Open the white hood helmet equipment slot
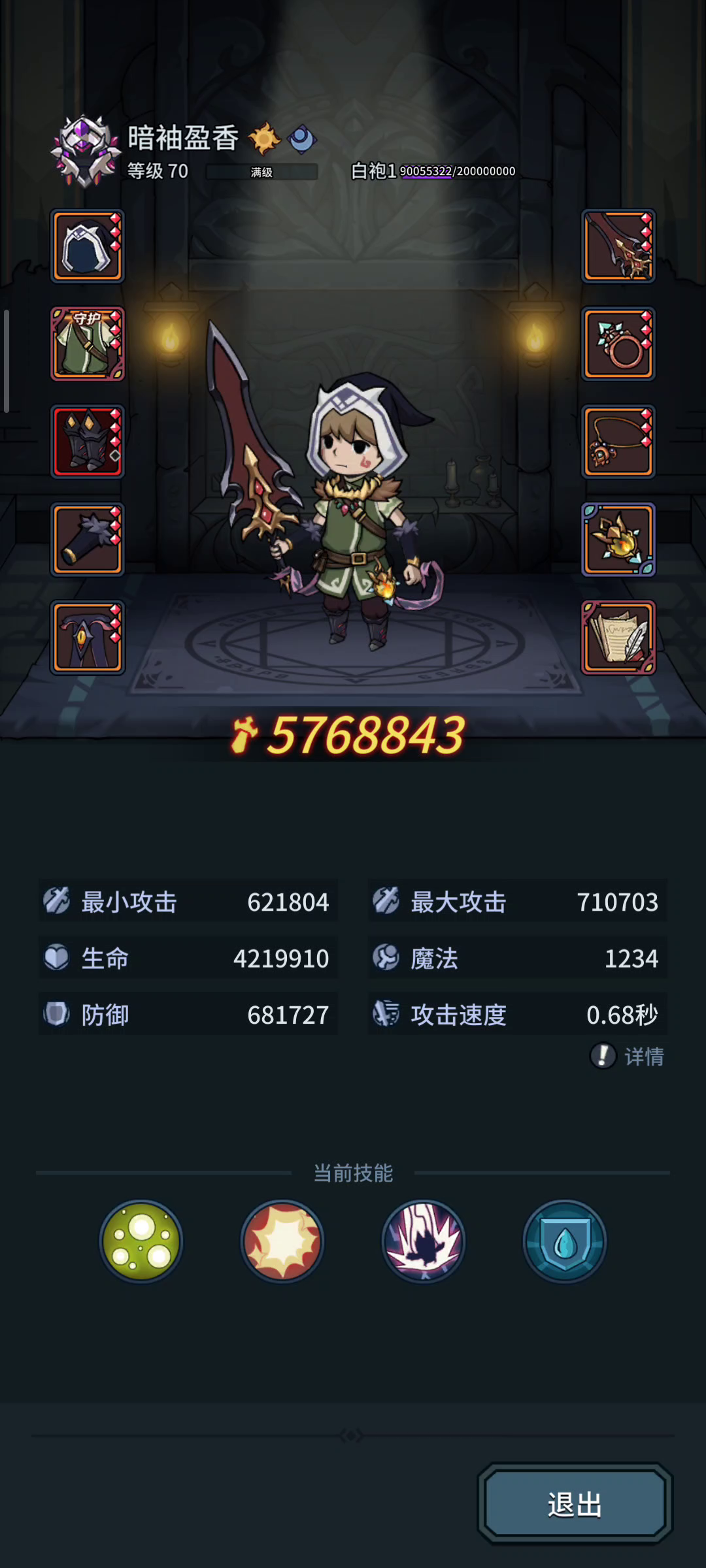The image size is (706, 1568). pos(88,246)
